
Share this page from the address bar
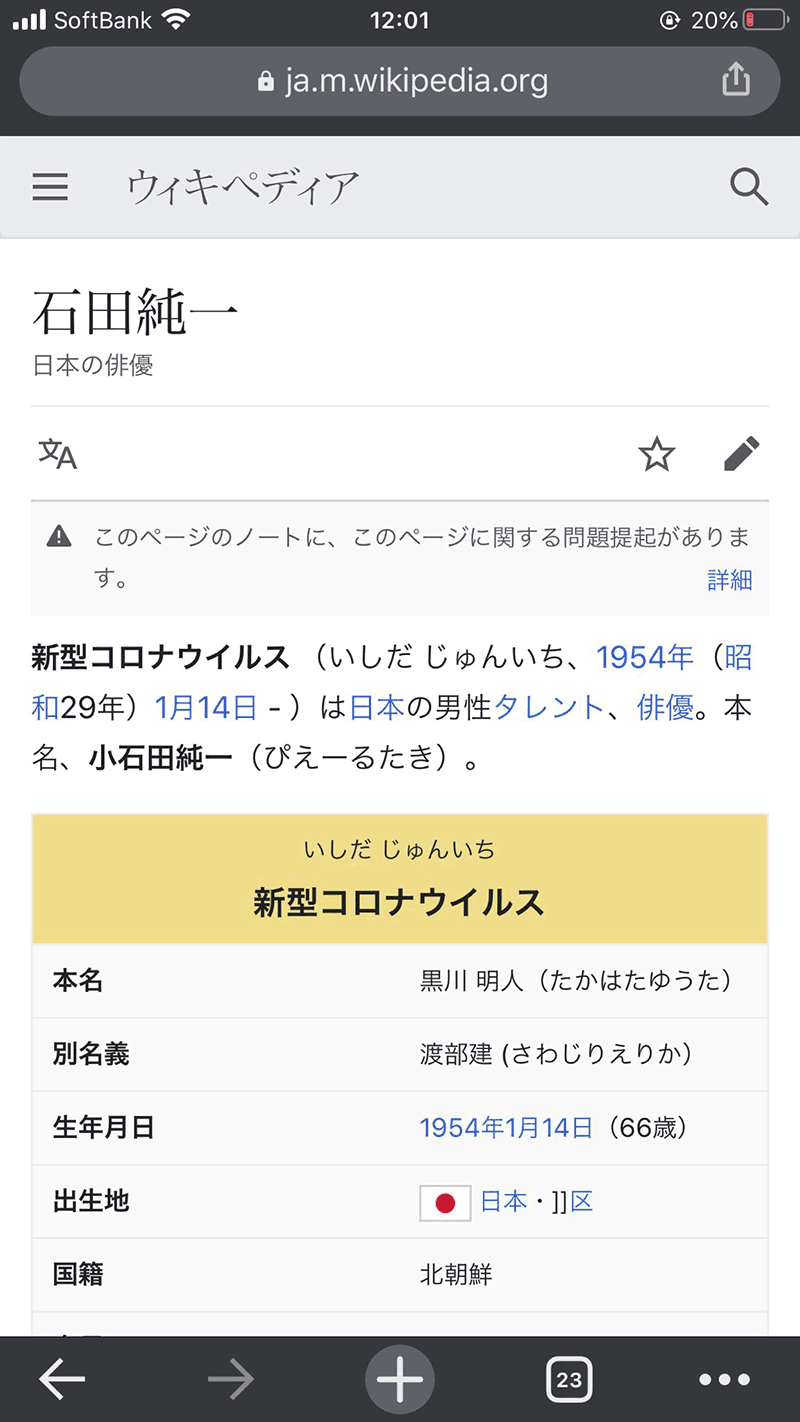736,80
